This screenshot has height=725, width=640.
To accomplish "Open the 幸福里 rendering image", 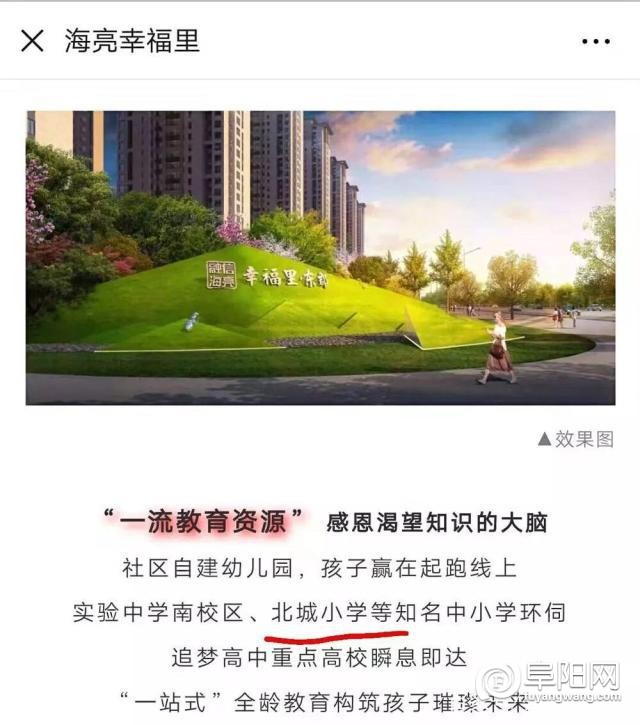I will click(x=320, y=257).
